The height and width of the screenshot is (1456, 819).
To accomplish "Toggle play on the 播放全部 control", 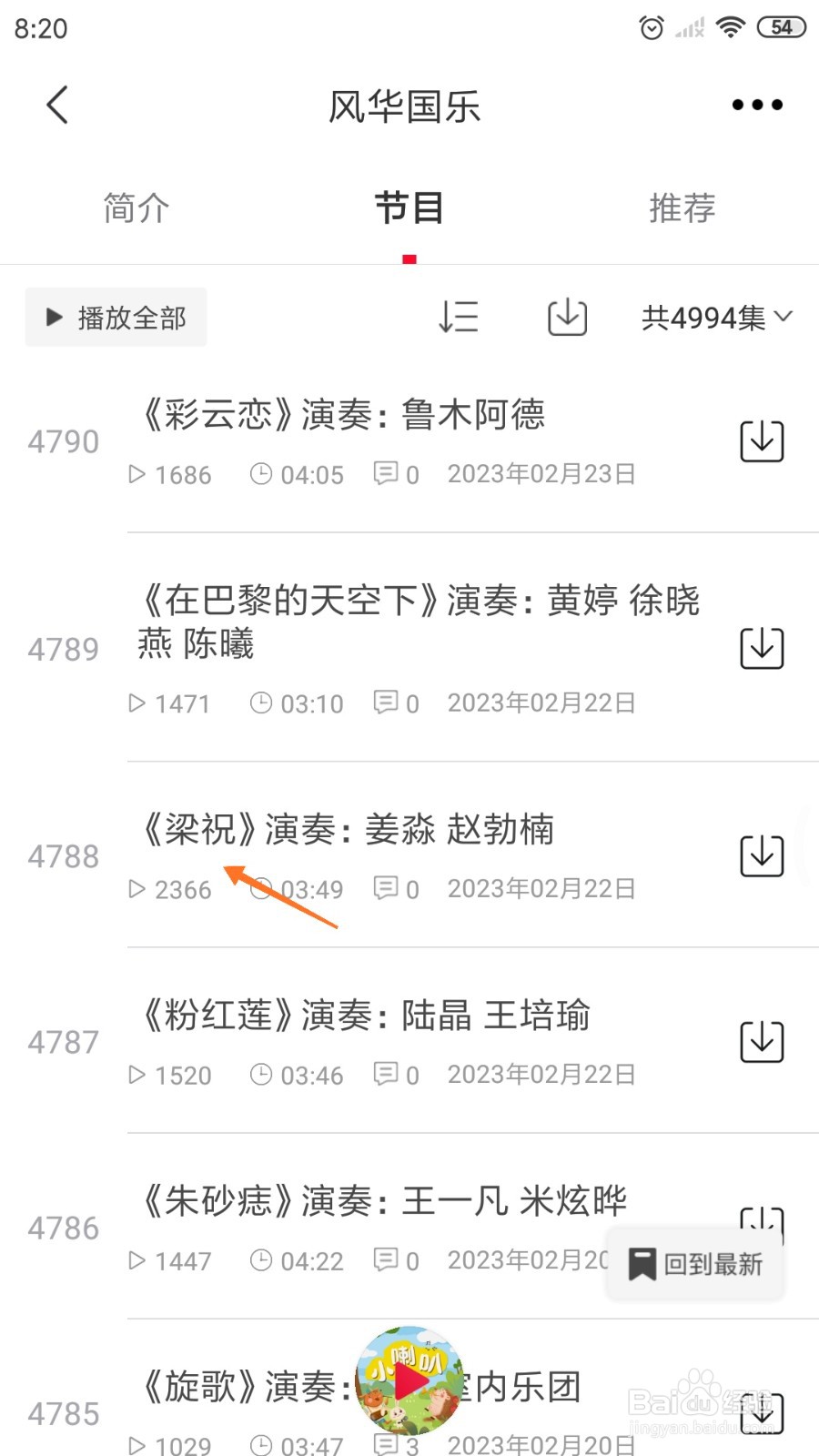I will click(116, 318).
